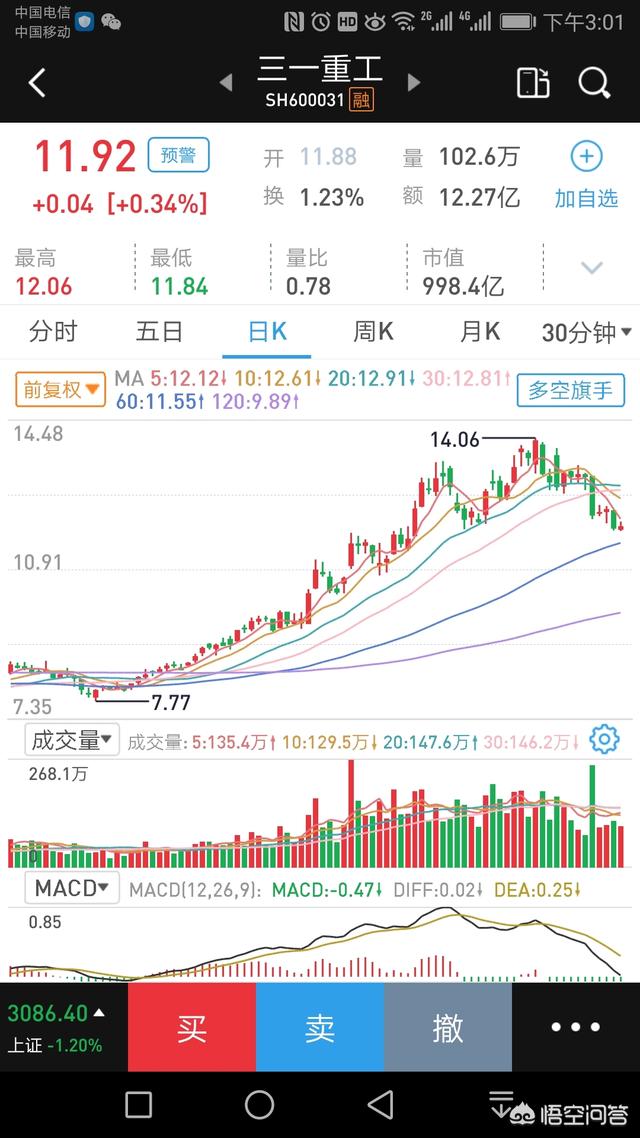Open the three-dot more menu
This screenshot has width=640, height=1138.
[x=576, y=1027]
